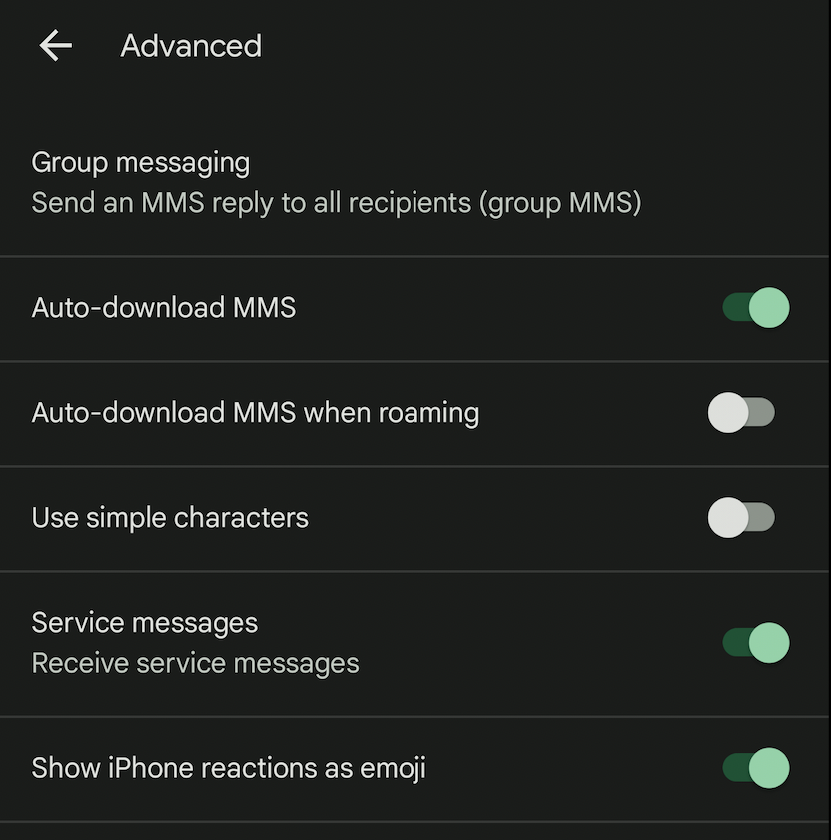Open the Service messages option
831x840 pixels.
(x=145, y=622)
